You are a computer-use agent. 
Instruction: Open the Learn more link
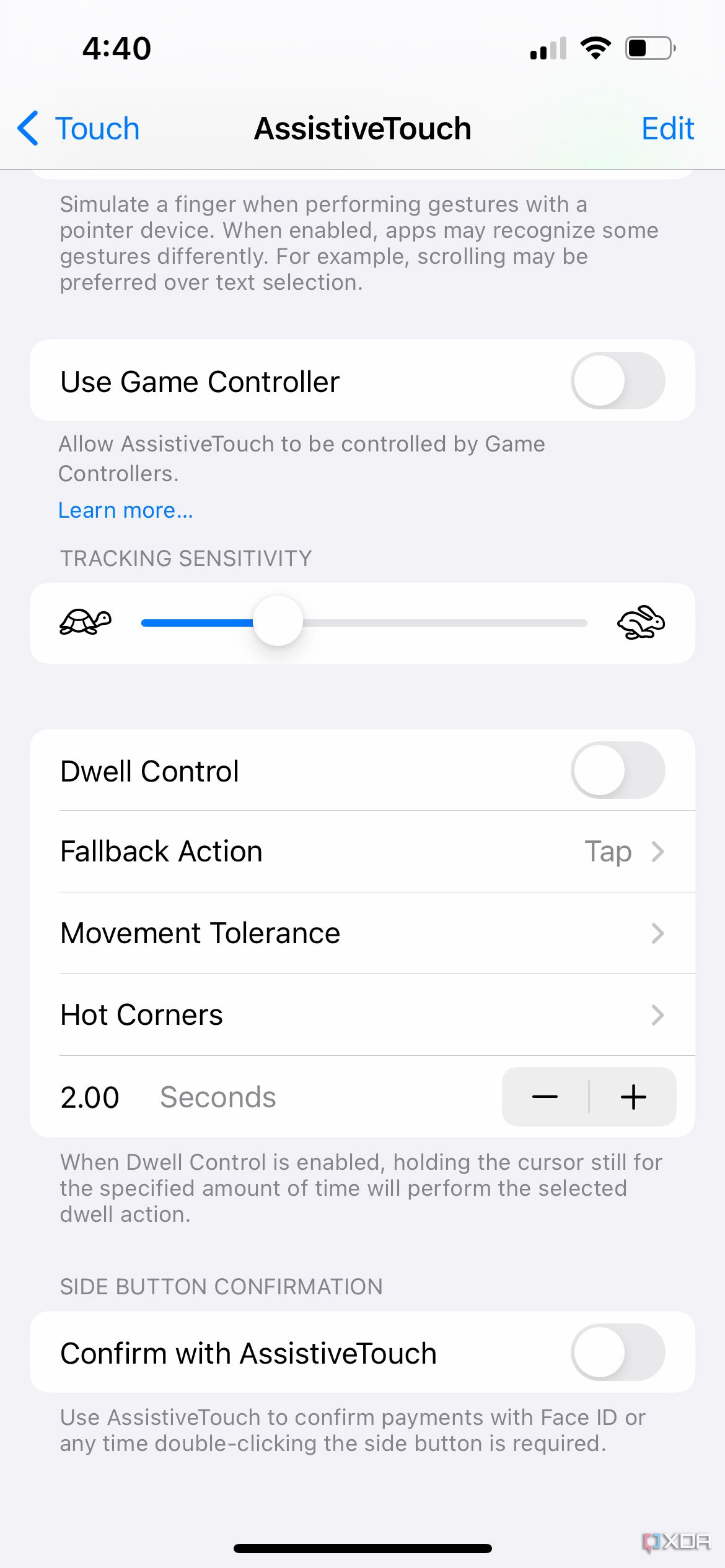[126, 510]
